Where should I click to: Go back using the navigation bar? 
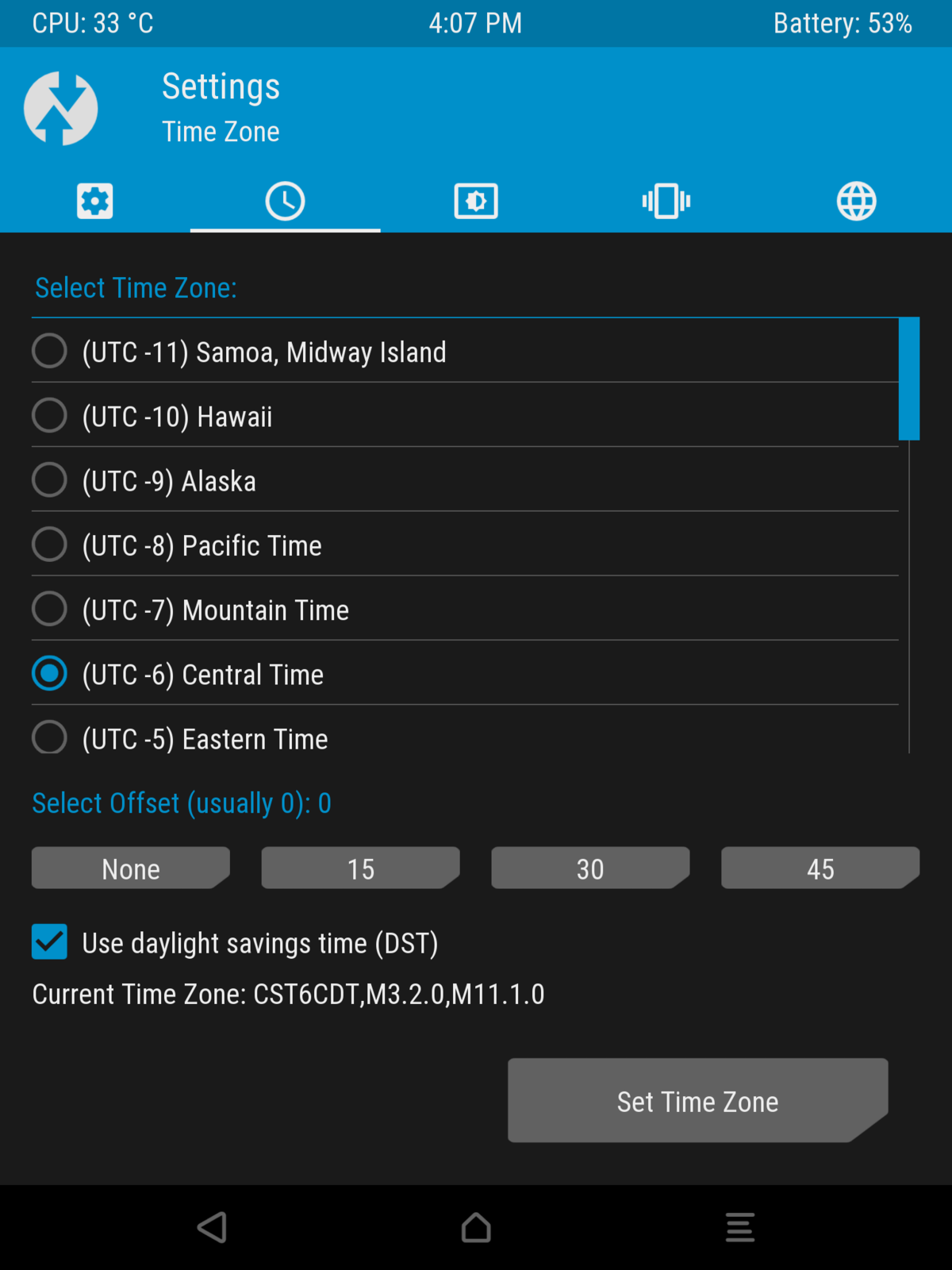212,1227
